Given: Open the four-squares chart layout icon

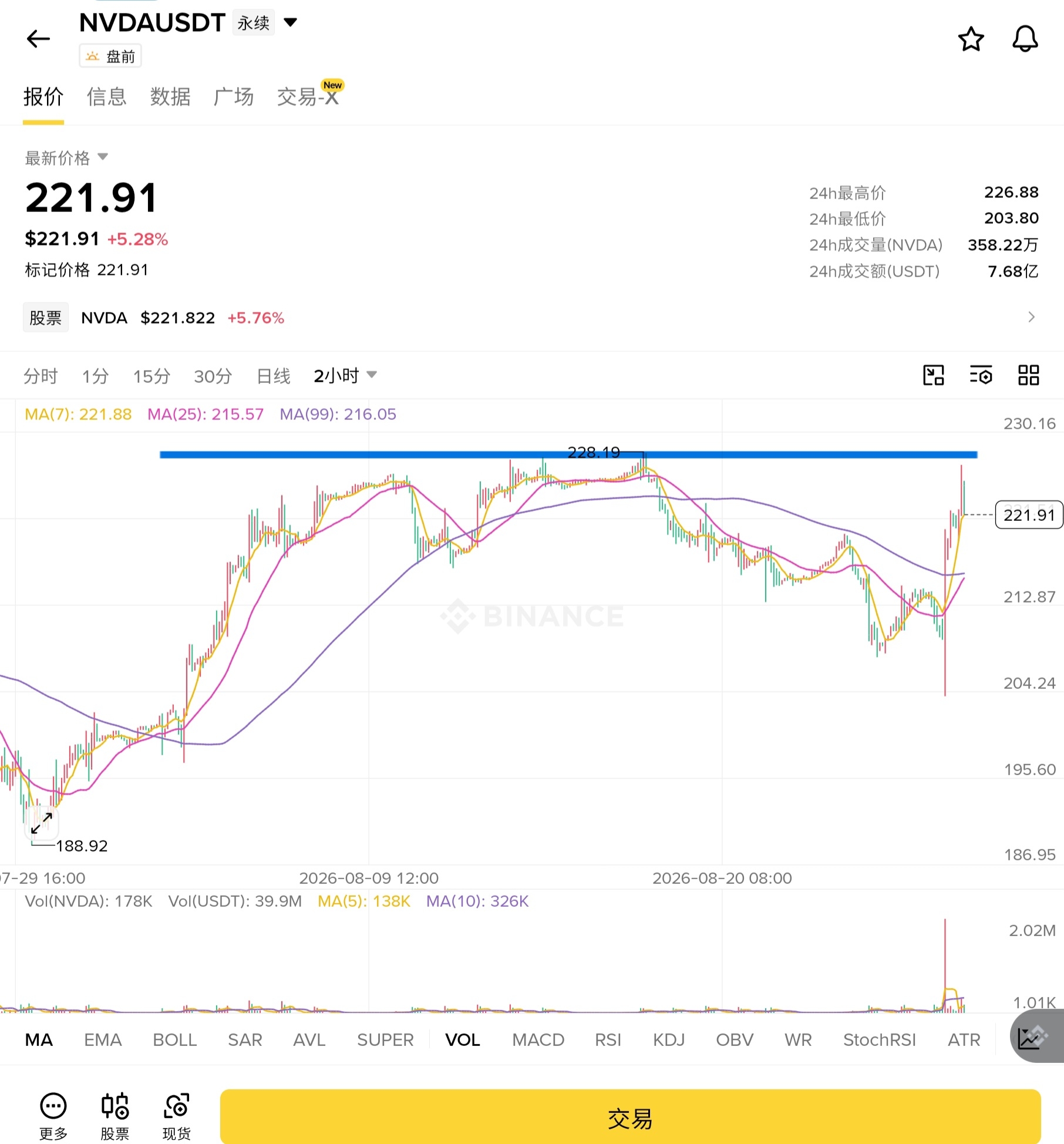Looking at the screenshot, I should (x=1028, y=375).
